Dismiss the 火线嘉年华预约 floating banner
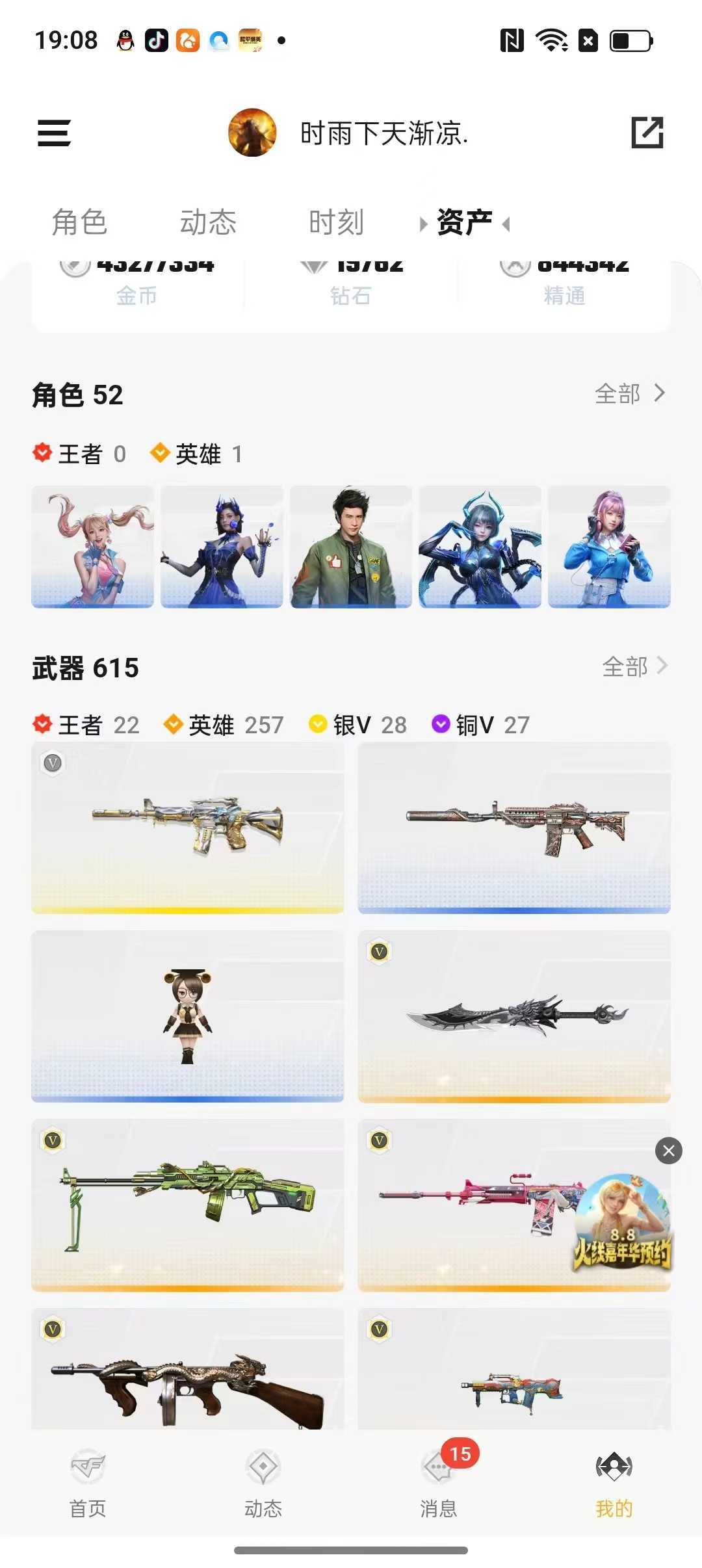Screen dimensions: 702x1568 point(669,1151)
